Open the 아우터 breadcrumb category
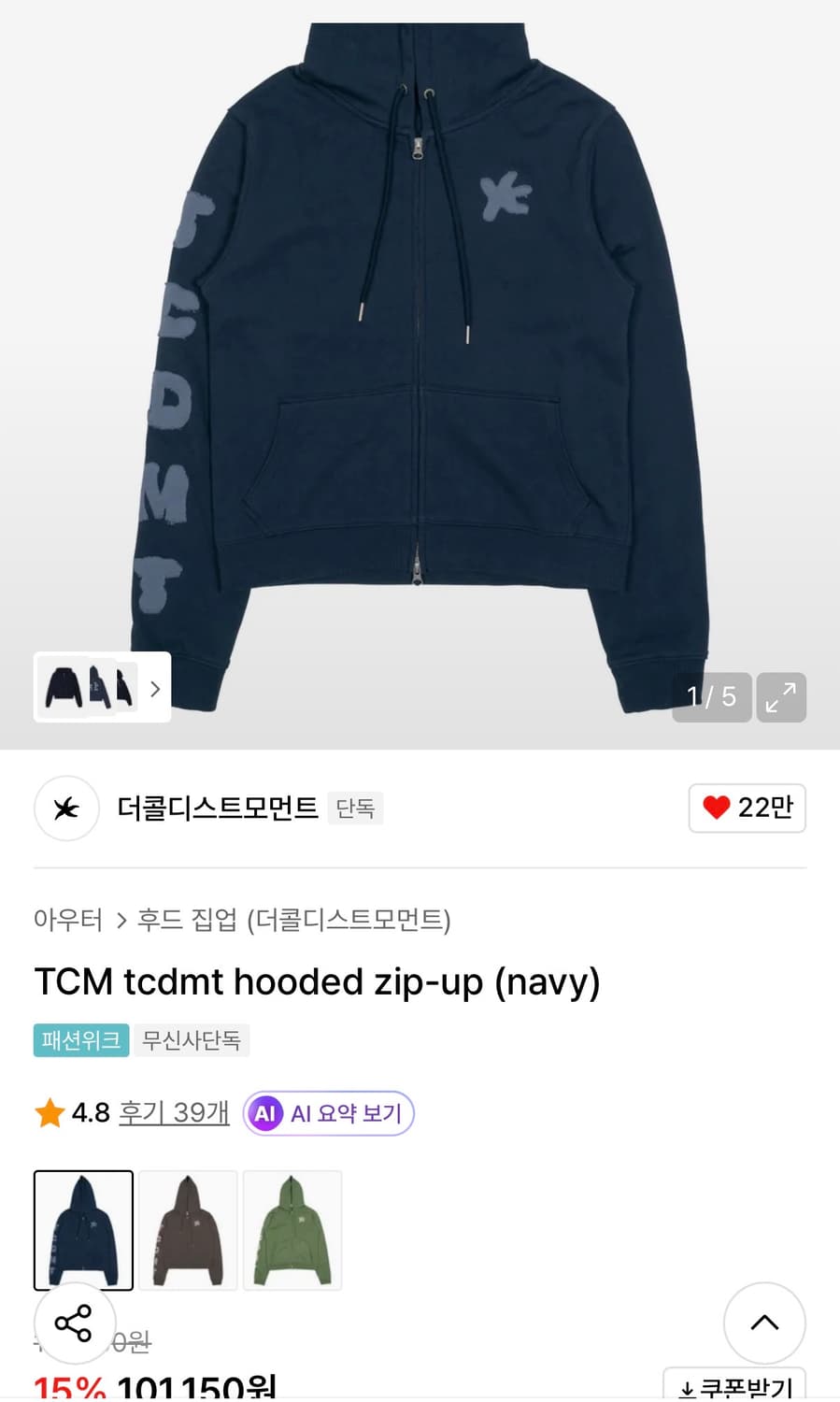Viewport: 840px width, 1402px height. [66, 921]
